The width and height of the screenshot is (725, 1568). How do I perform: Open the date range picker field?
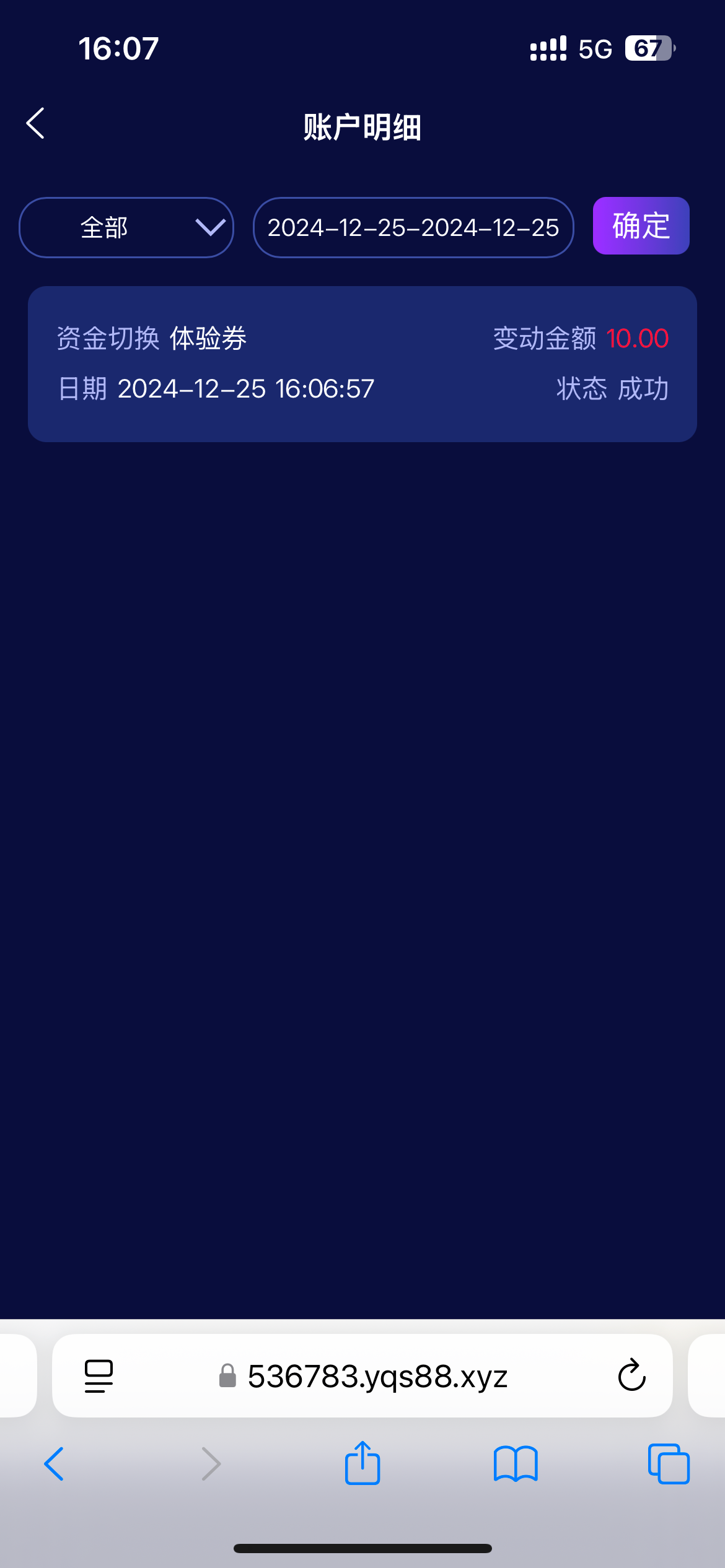[x=413, y=227]
